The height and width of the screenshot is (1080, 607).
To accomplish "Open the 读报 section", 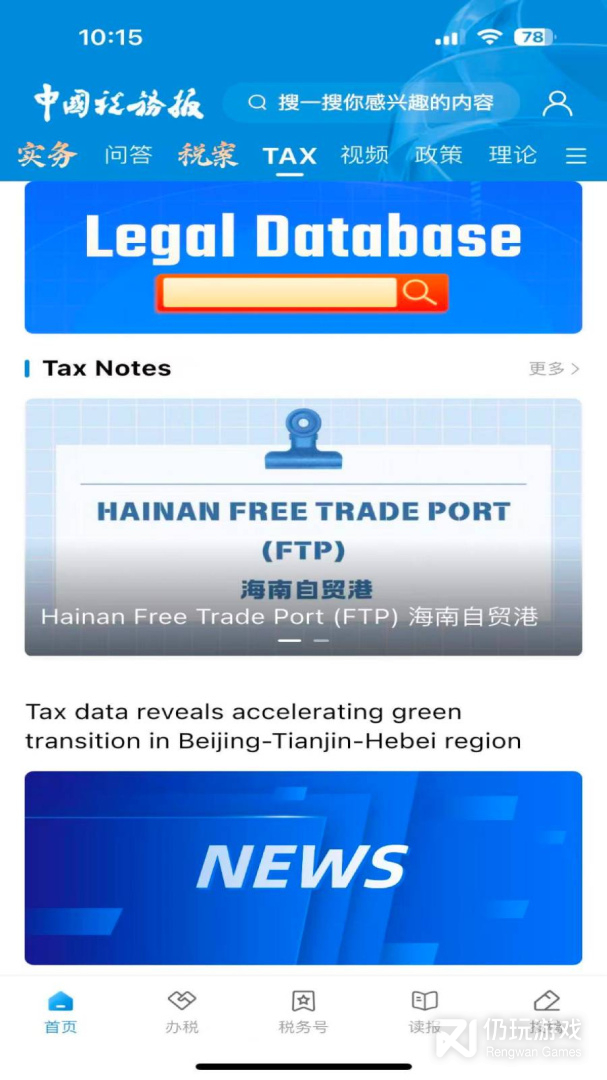I will tap(424, 1010).
